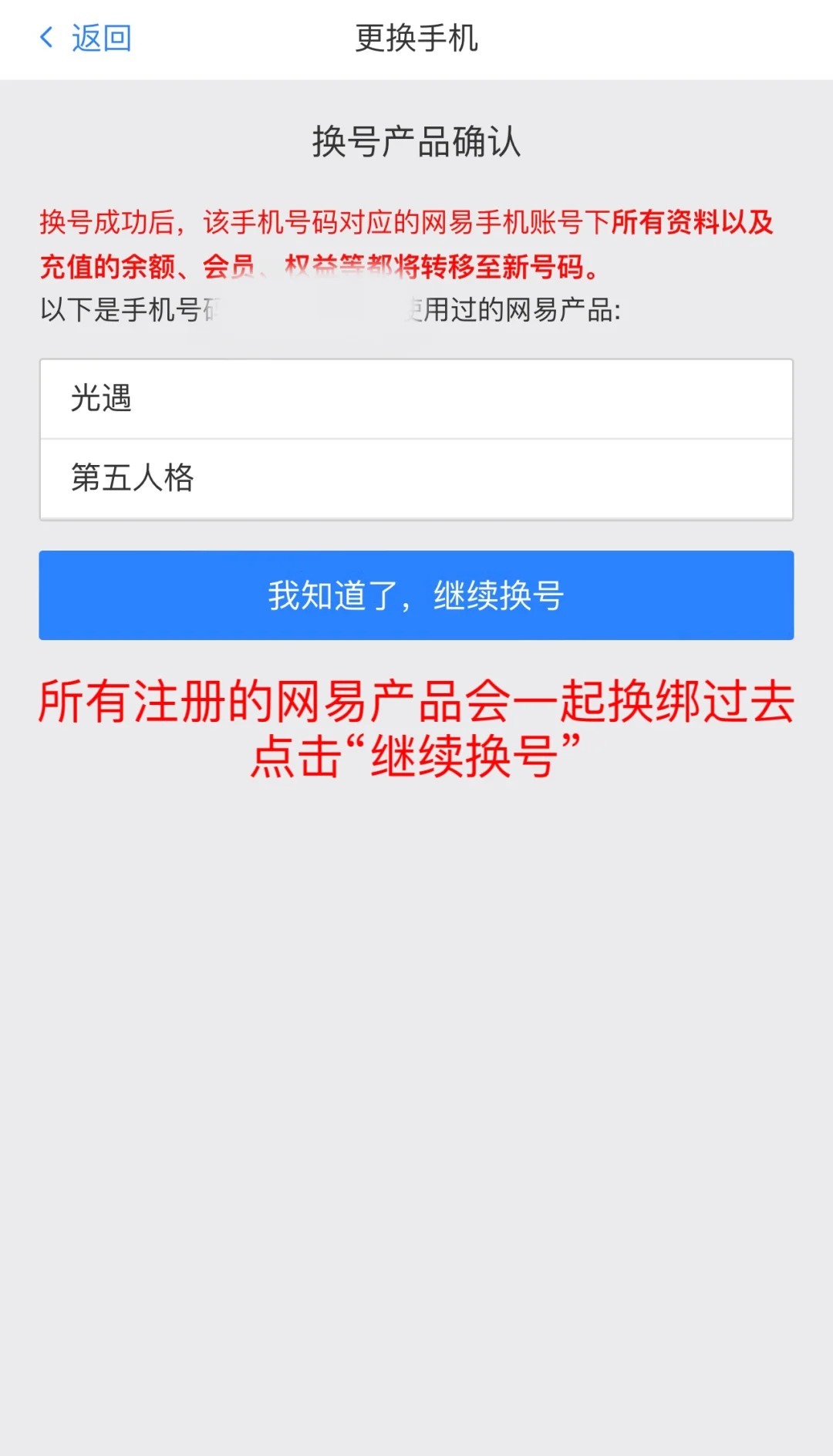Tap the product list container

[x=416, y=437]
